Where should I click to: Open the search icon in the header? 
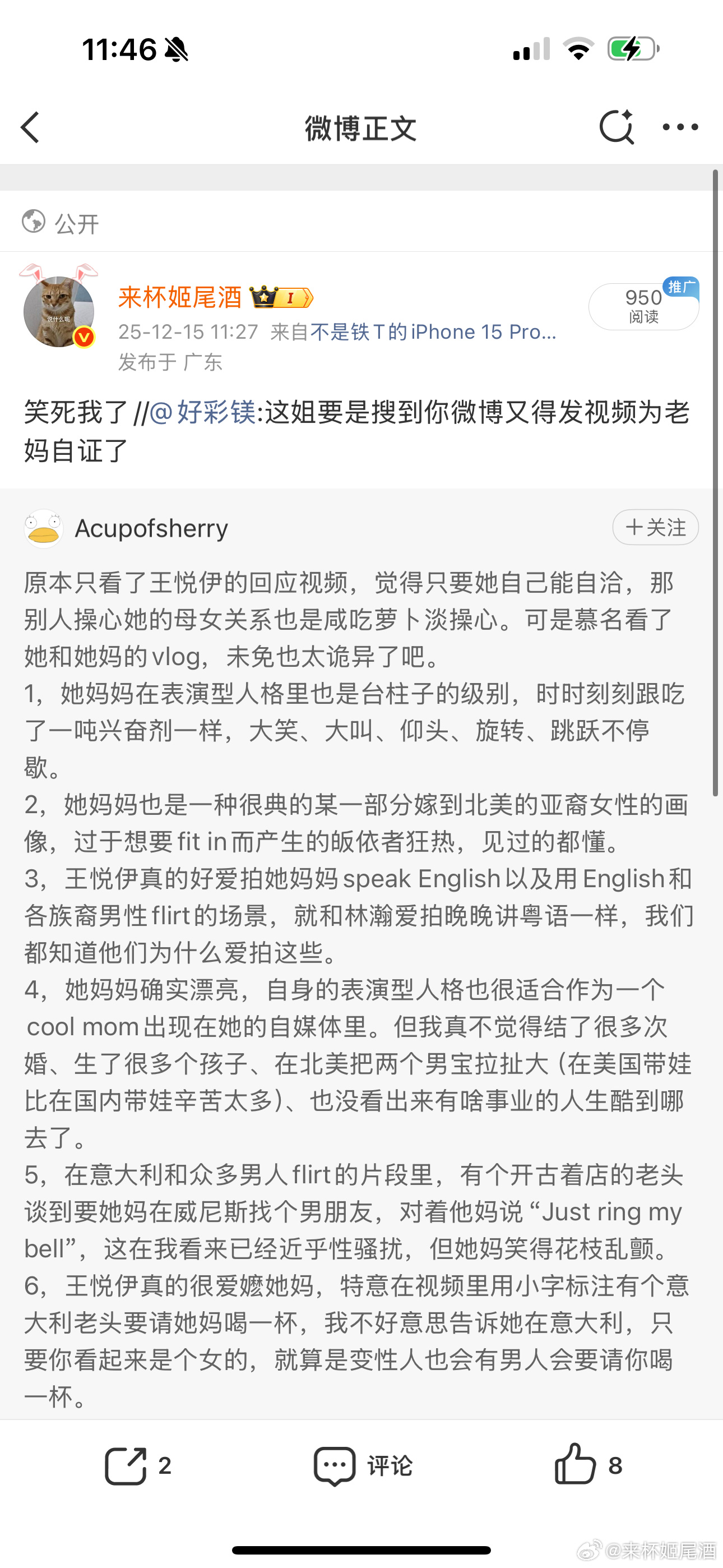(617, 127)
